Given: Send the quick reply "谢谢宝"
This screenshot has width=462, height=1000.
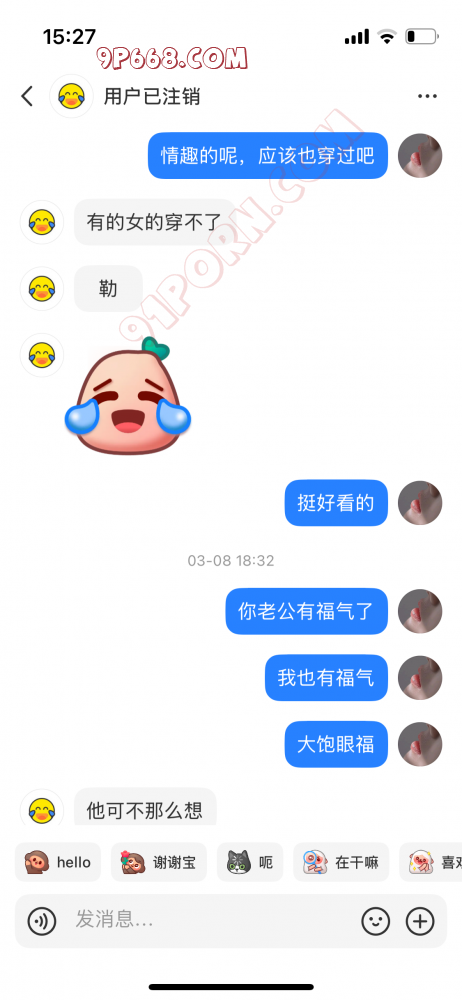Looking at the screenshot, I should [158, 862].
